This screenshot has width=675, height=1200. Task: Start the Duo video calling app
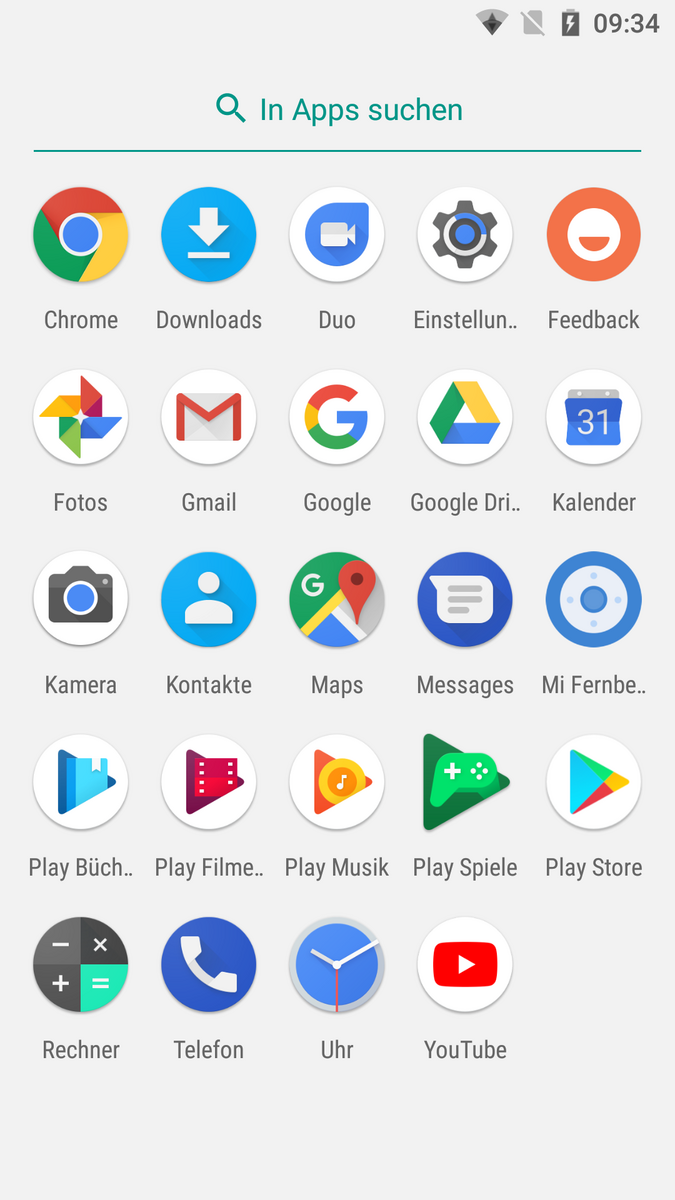337,235
